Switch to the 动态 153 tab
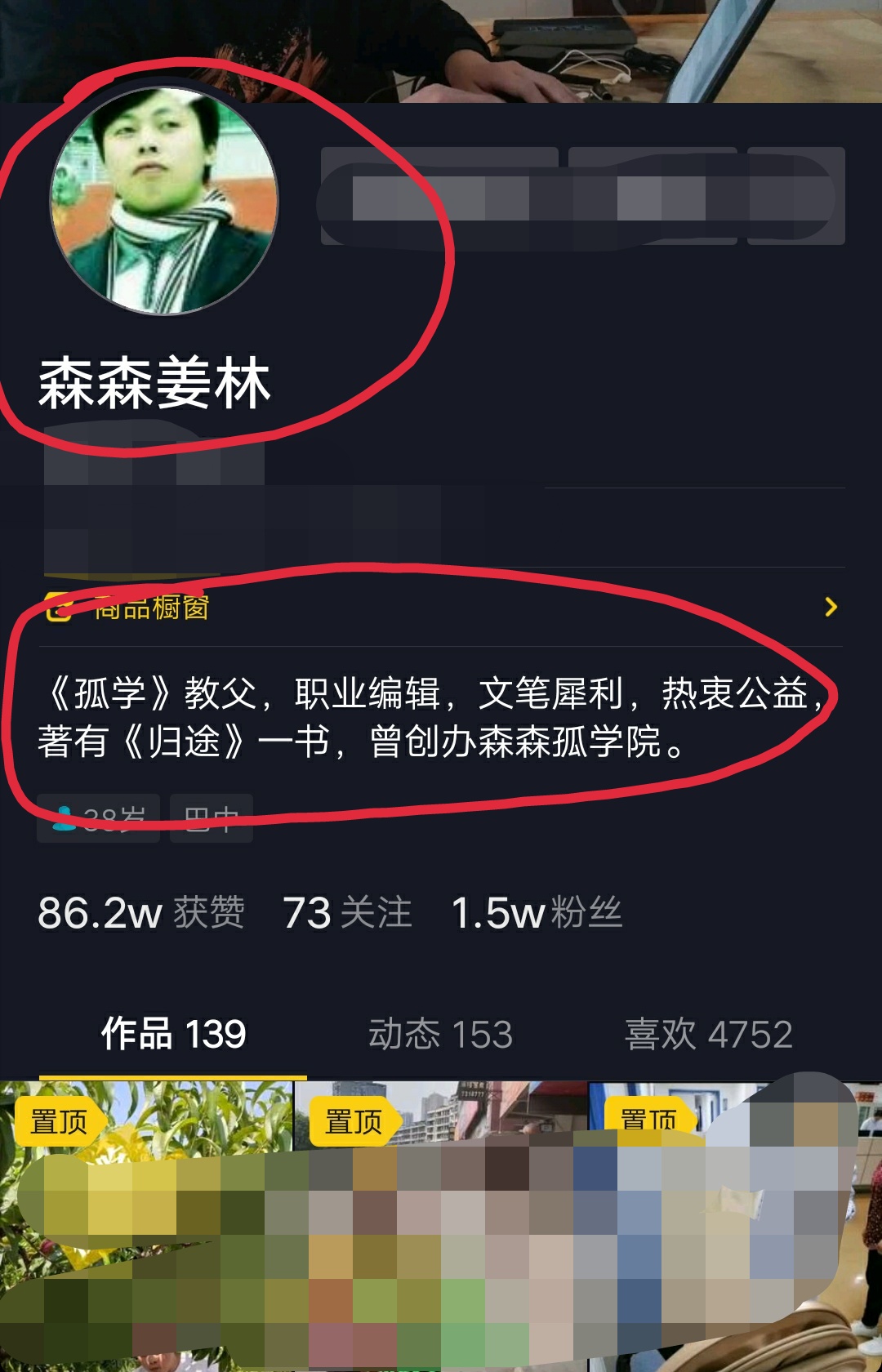Image resolution: width=882 pixels, height=1372 pixels. coord(440,1034)
